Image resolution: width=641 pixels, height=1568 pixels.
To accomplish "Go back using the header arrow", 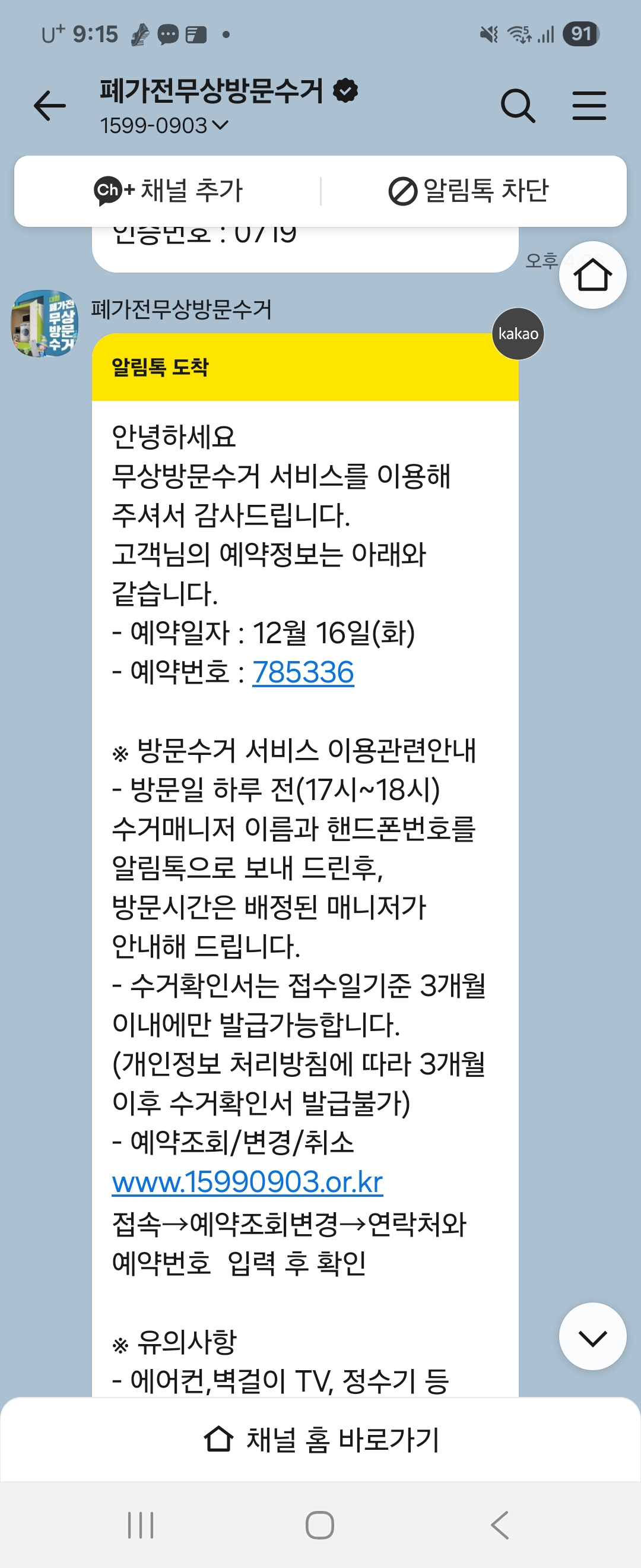I will click(x=50, y=106).
